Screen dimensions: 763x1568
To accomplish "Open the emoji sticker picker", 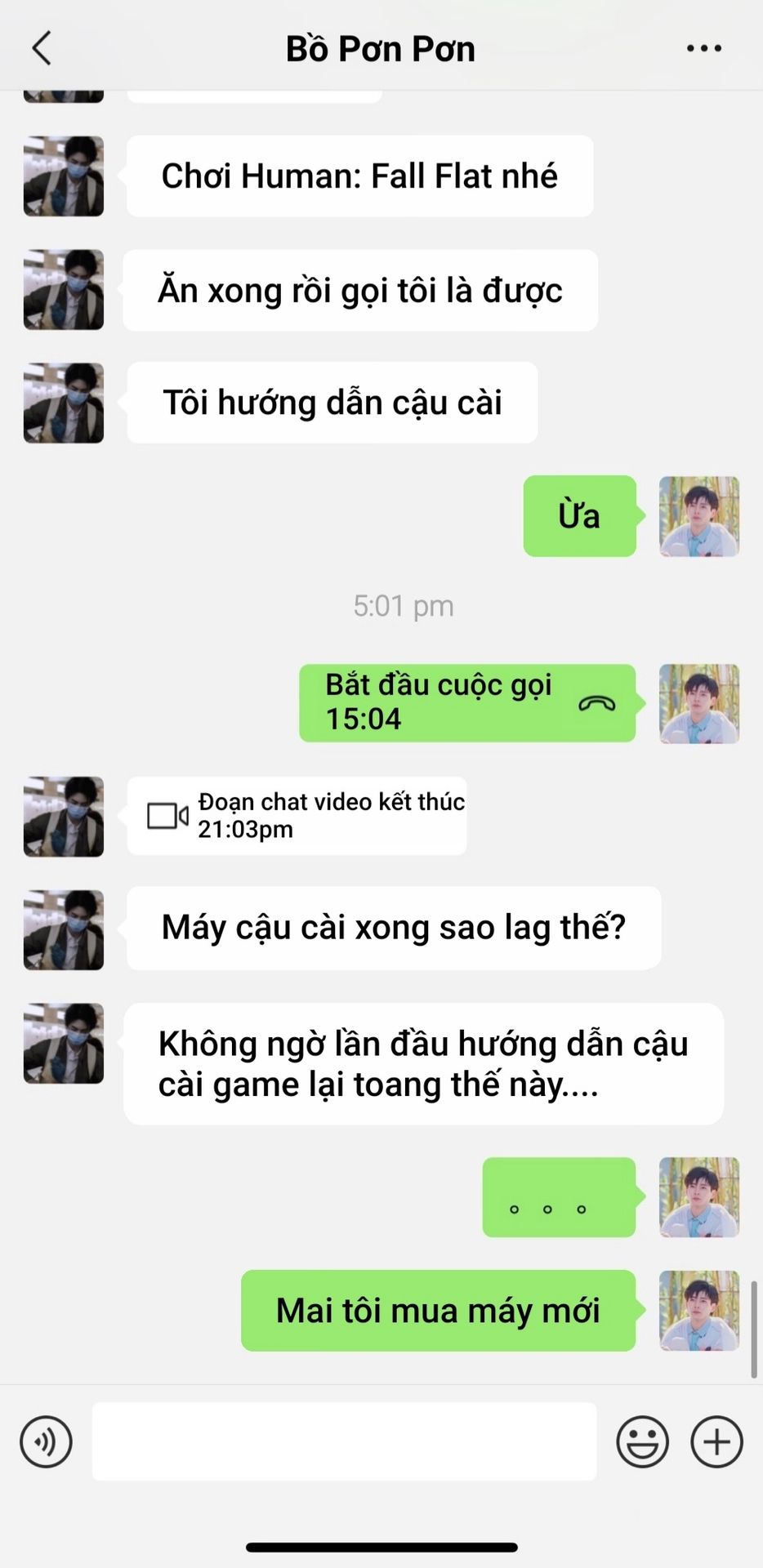I will pyautogui.click(x=642, y=1441).
